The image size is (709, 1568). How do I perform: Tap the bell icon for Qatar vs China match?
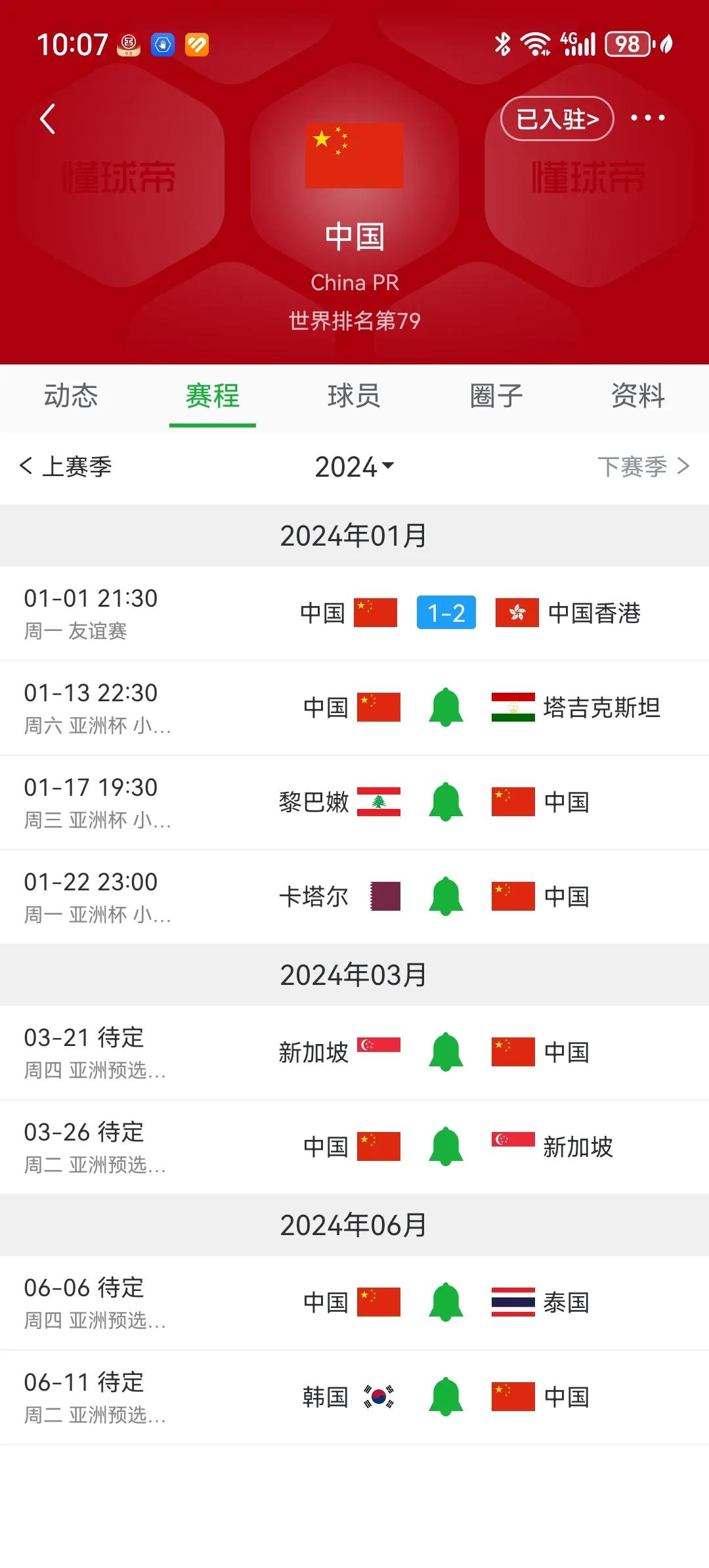pyautogui.click(x=445, y=896)
